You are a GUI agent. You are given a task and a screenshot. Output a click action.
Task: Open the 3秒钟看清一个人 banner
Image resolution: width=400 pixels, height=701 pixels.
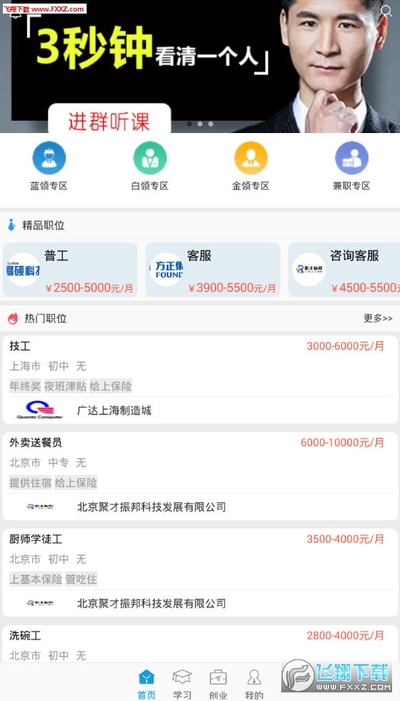coord(200,67)
